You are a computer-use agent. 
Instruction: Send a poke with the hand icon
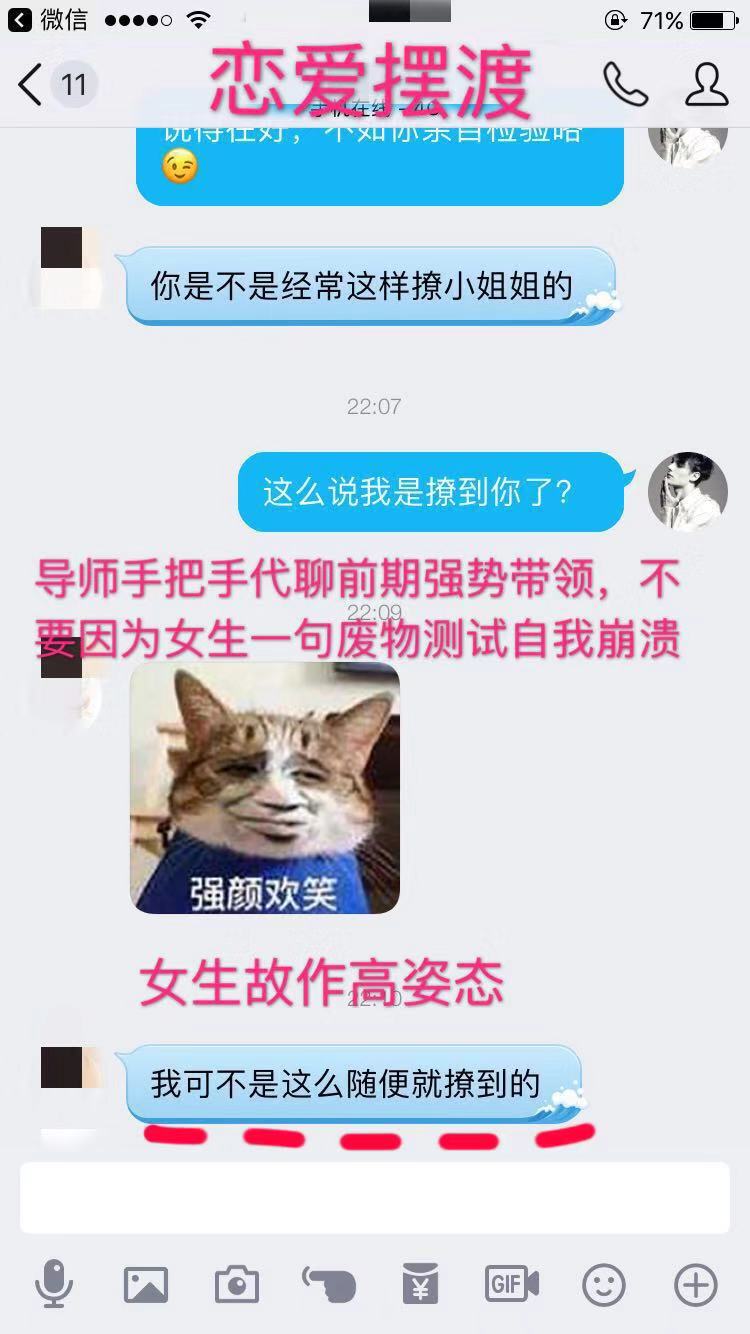[x=329, y=1284]
